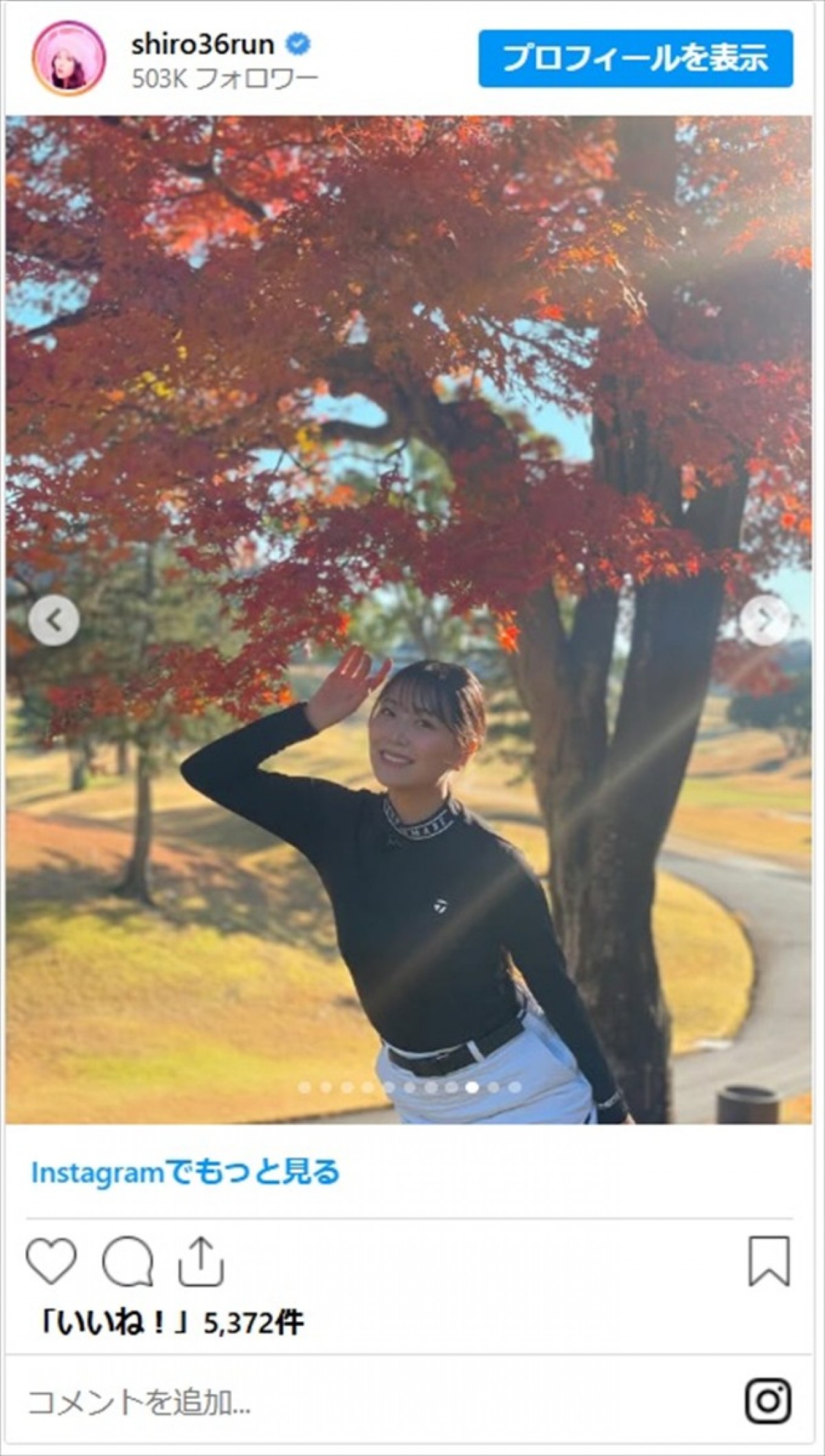Tap the プロフィールを表示 button
This screenshot has width=825, height=1456.
tap(635, 58)
